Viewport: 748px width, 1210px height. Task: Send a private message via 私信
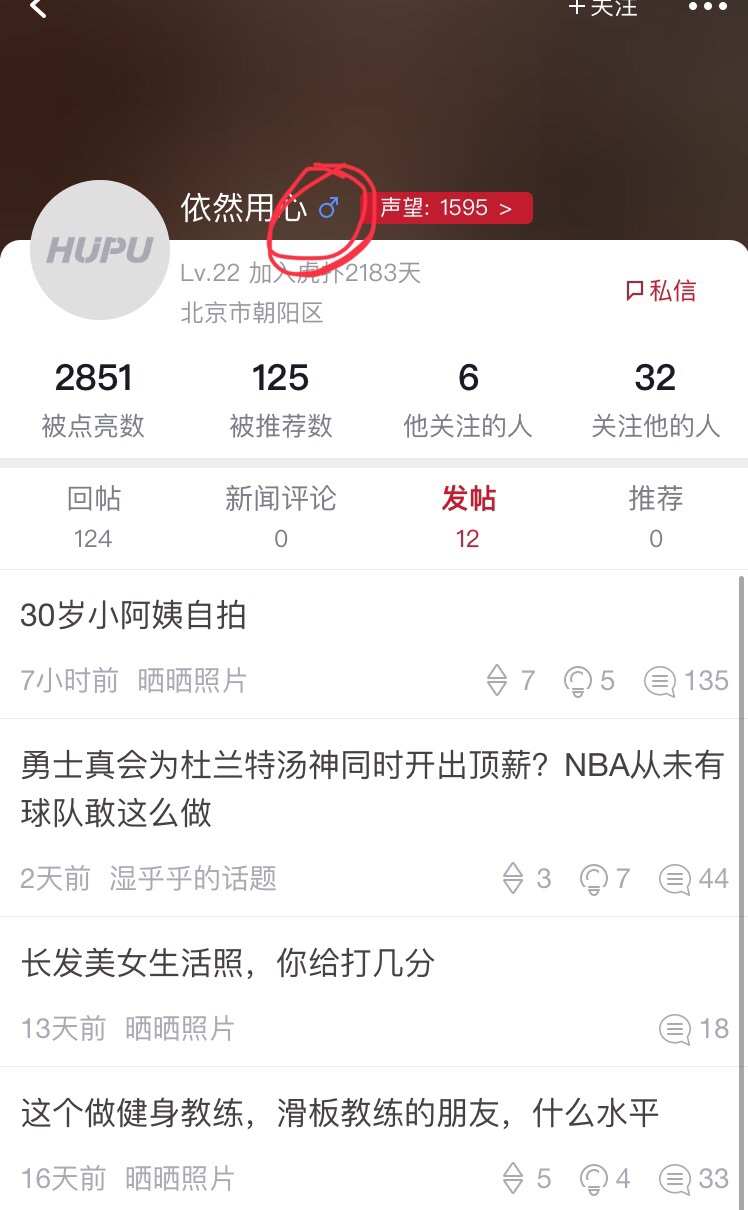pyautogui.click(x=660, y=291)
